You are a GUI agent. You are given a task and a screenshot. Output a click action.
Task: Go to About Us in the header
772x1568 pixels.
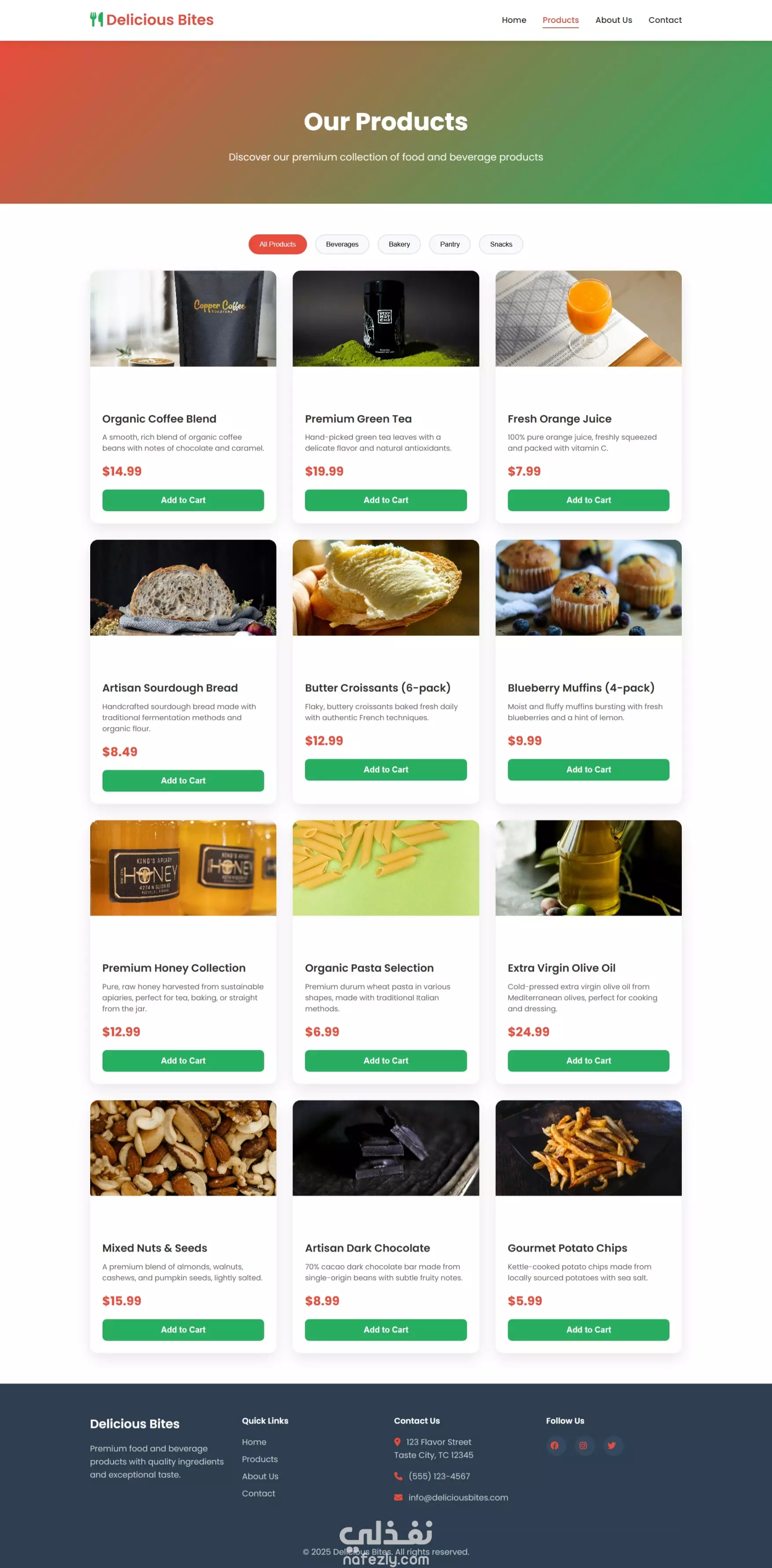click(613, 20)
